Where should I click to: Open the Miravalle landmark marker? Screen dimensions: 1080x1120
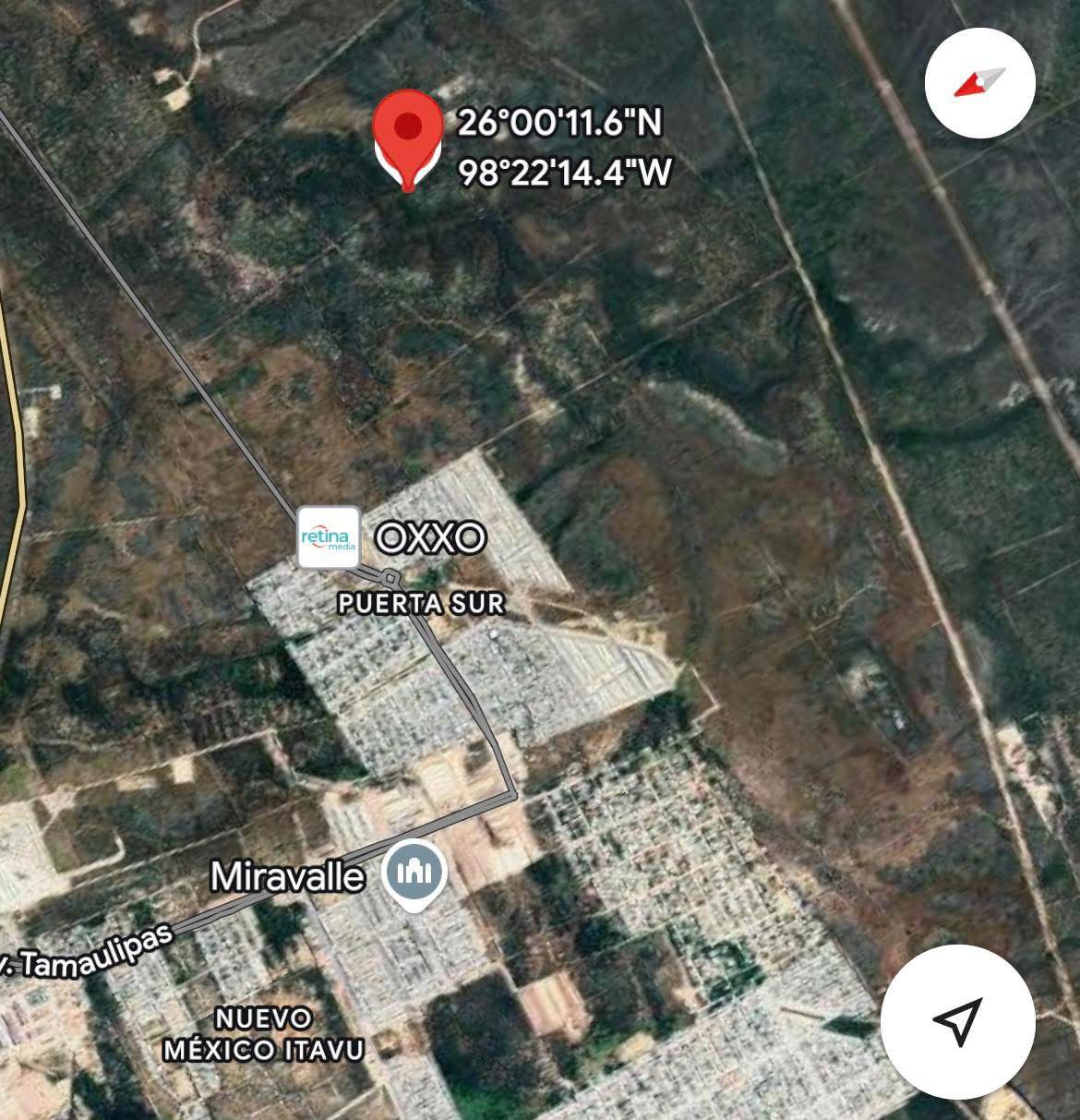coord(415,873)
